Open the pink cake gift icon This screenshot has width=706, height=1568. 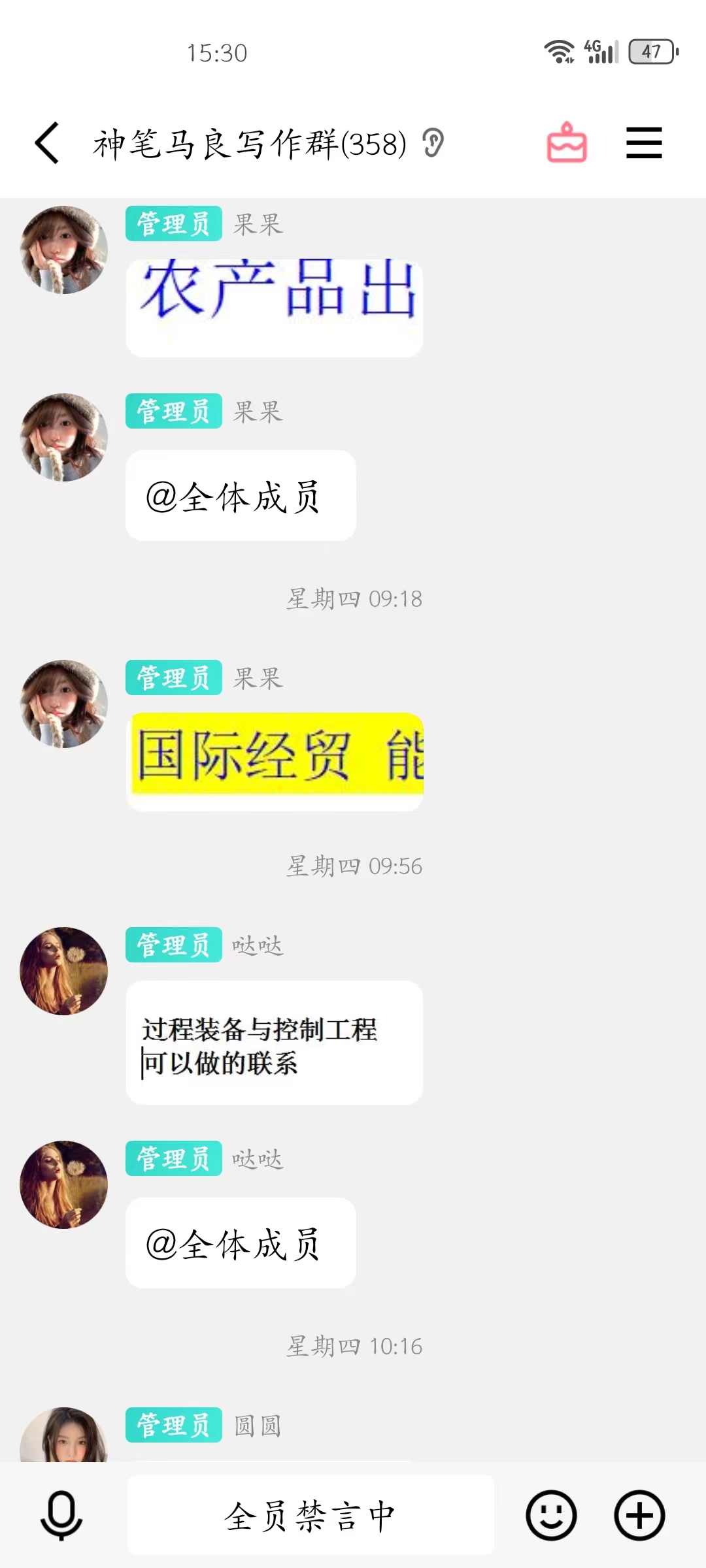566,143
